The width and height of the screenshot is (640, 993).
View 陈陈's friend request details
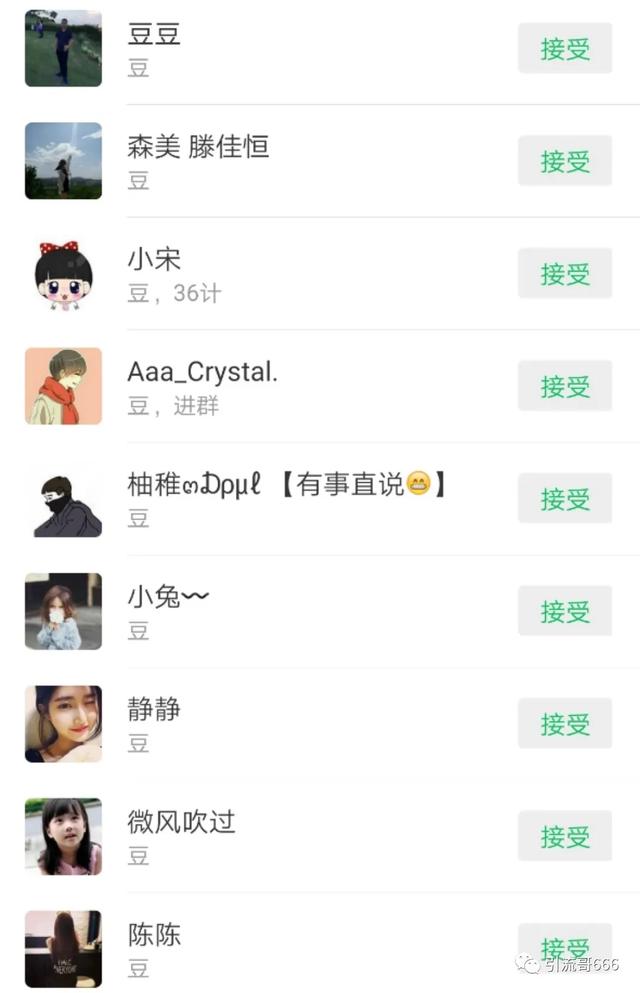pyautogui.click(x=300, y=948)
